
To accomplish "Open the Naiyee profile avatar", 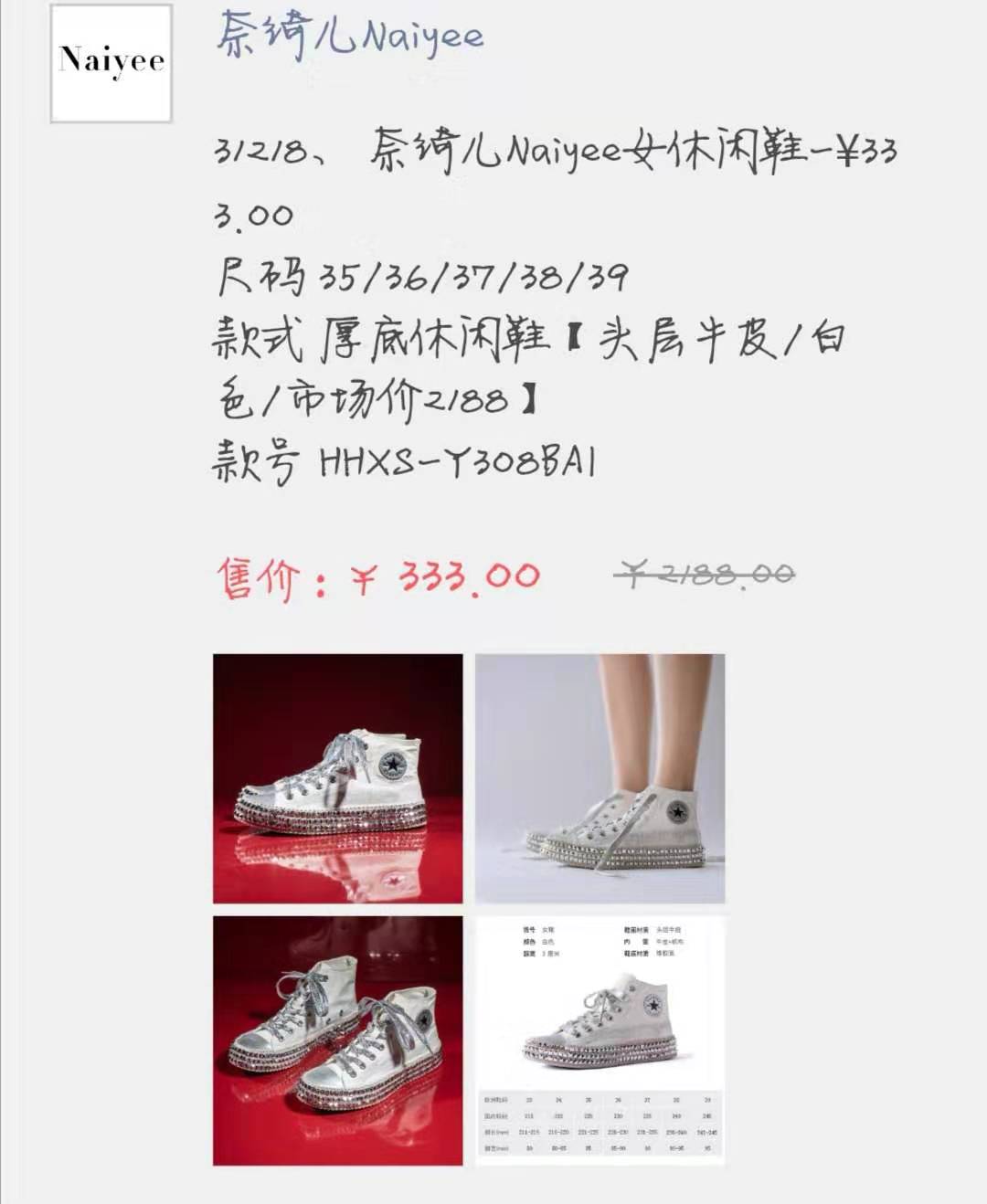I will 111,63.
